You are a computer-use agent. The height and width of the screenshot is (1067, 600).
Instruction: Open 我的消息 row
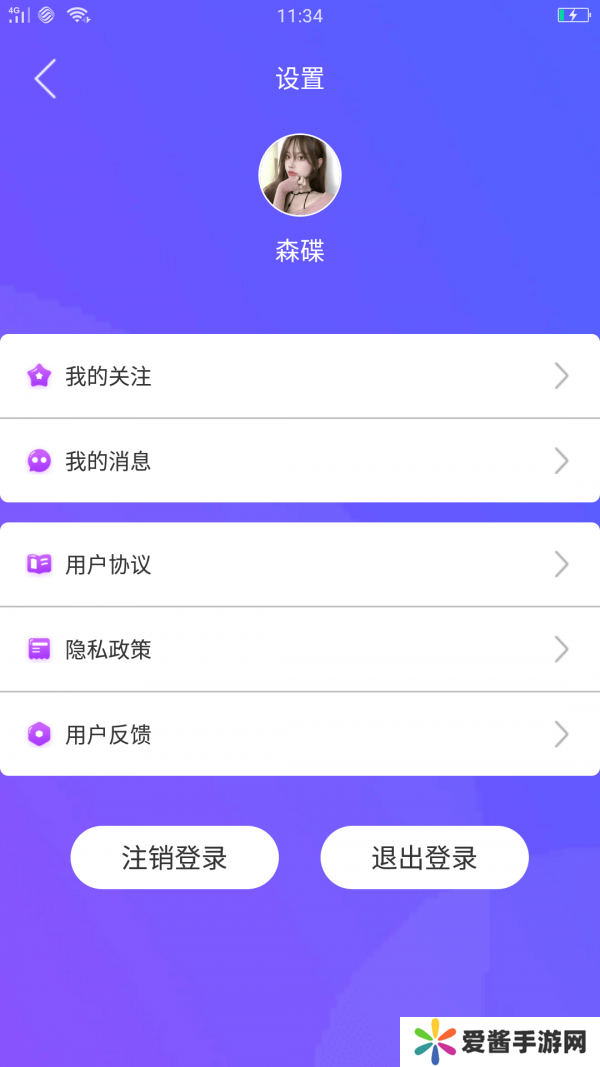300,461
